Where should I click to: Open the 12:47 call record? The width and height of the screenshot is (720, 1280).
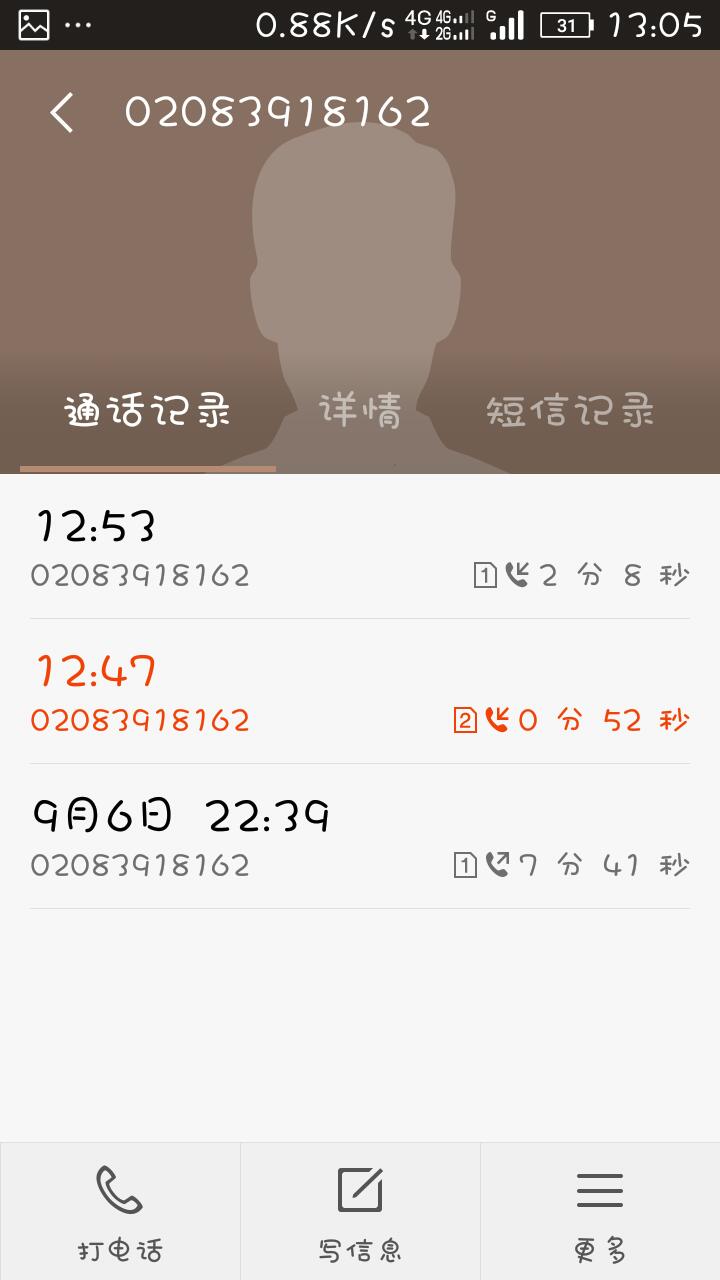[360, 692]
